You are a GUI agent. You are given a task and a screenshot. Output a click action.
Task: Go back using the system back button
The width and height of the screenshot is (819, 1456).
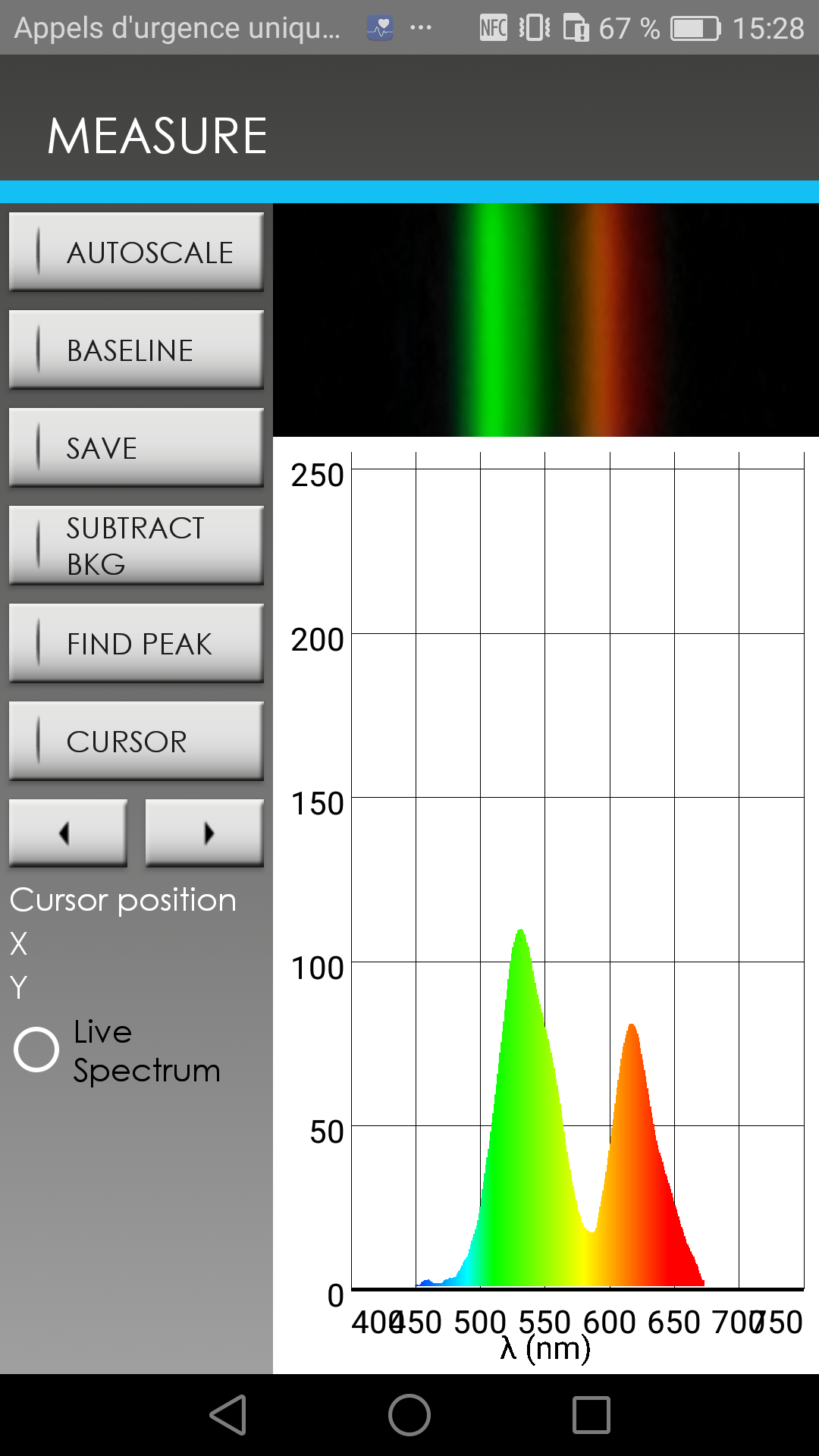coord(228,1415)
